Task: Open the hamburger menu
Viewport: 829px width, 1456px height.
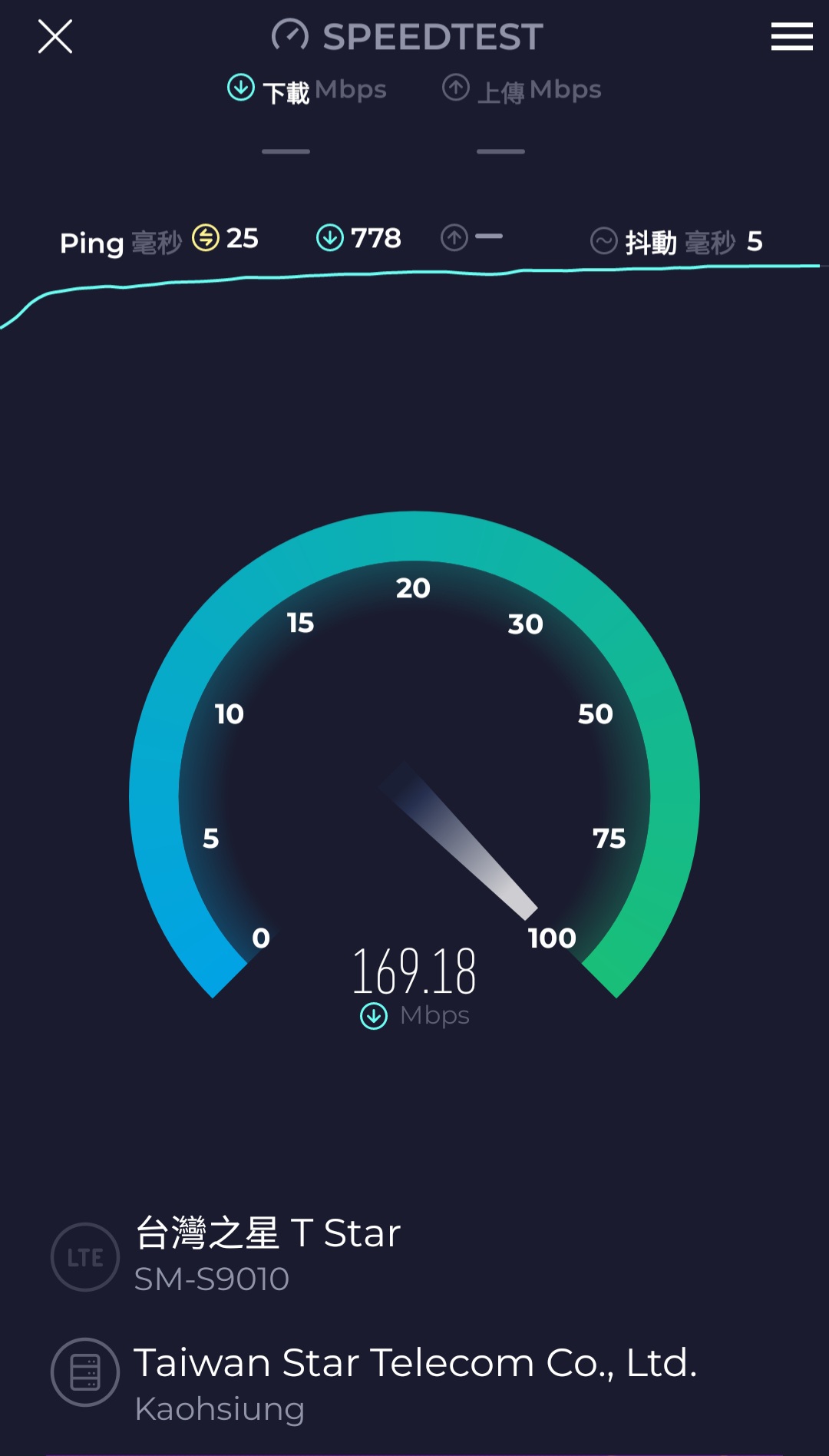Action: 791,37
